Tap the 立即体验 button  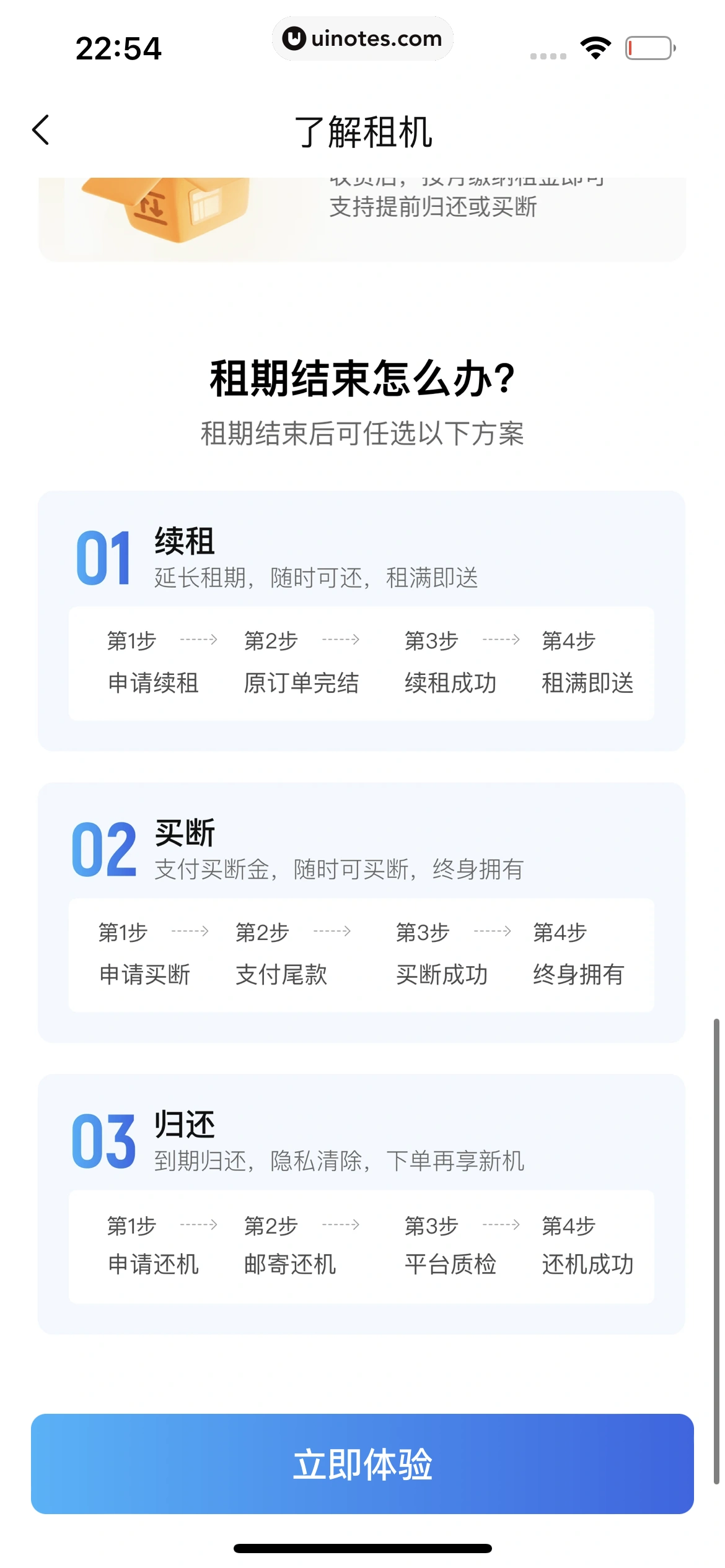pos(362,1463)
